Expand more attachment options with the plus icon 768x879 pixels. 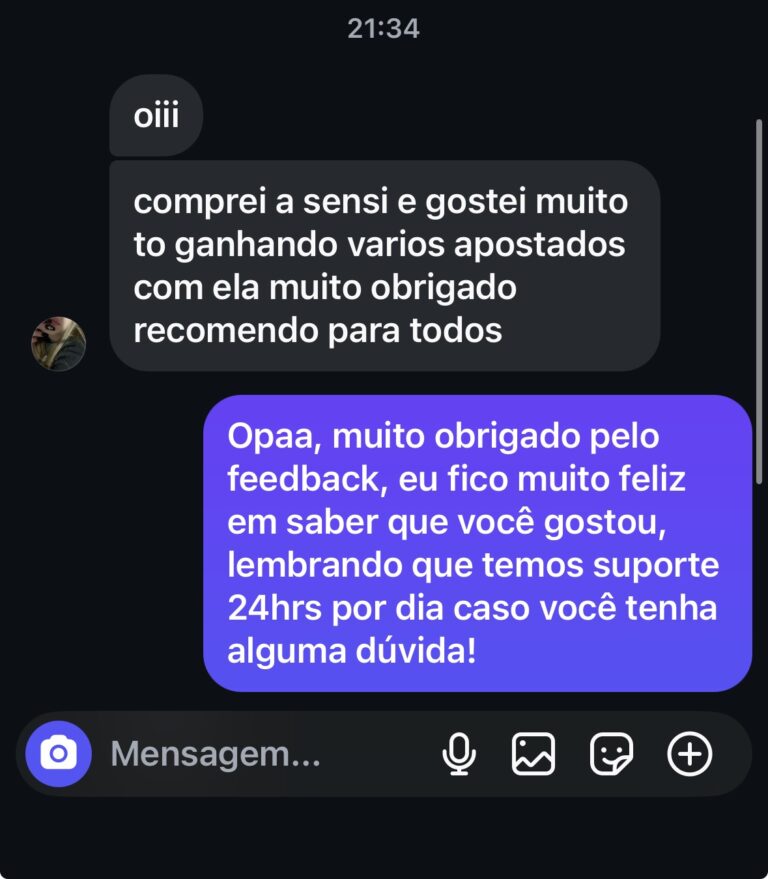coord(688,755)
